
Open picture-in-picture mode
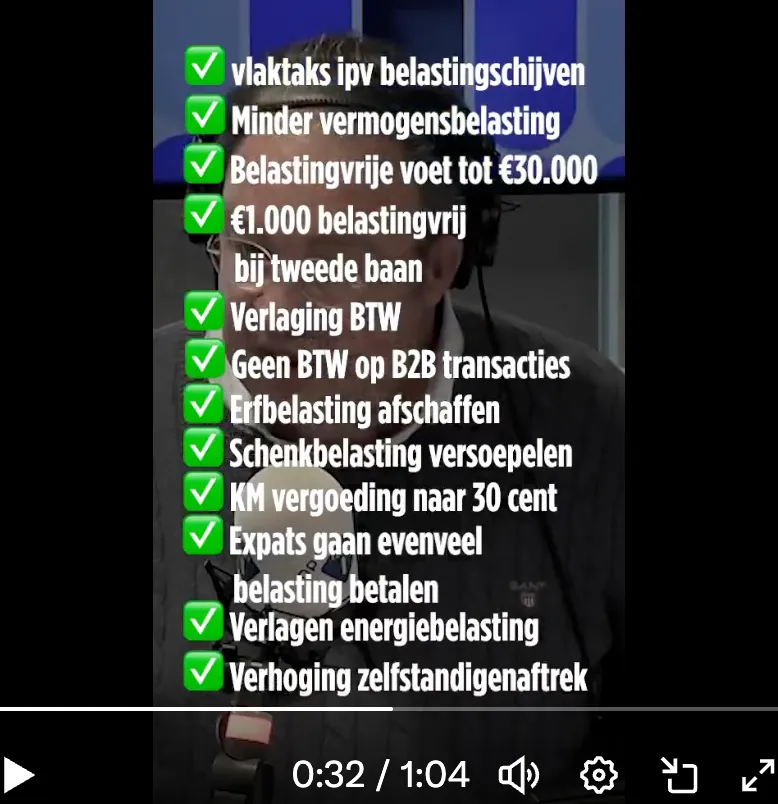click(679, 775)
